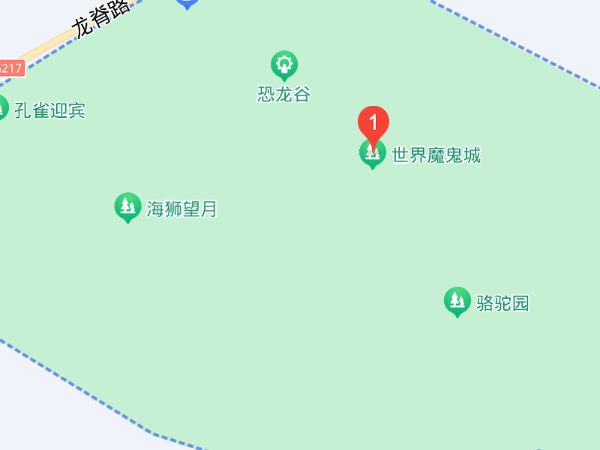Tap the red pin numbered 1
Viewport: 600px width, 450px height.
coord(373,125)
